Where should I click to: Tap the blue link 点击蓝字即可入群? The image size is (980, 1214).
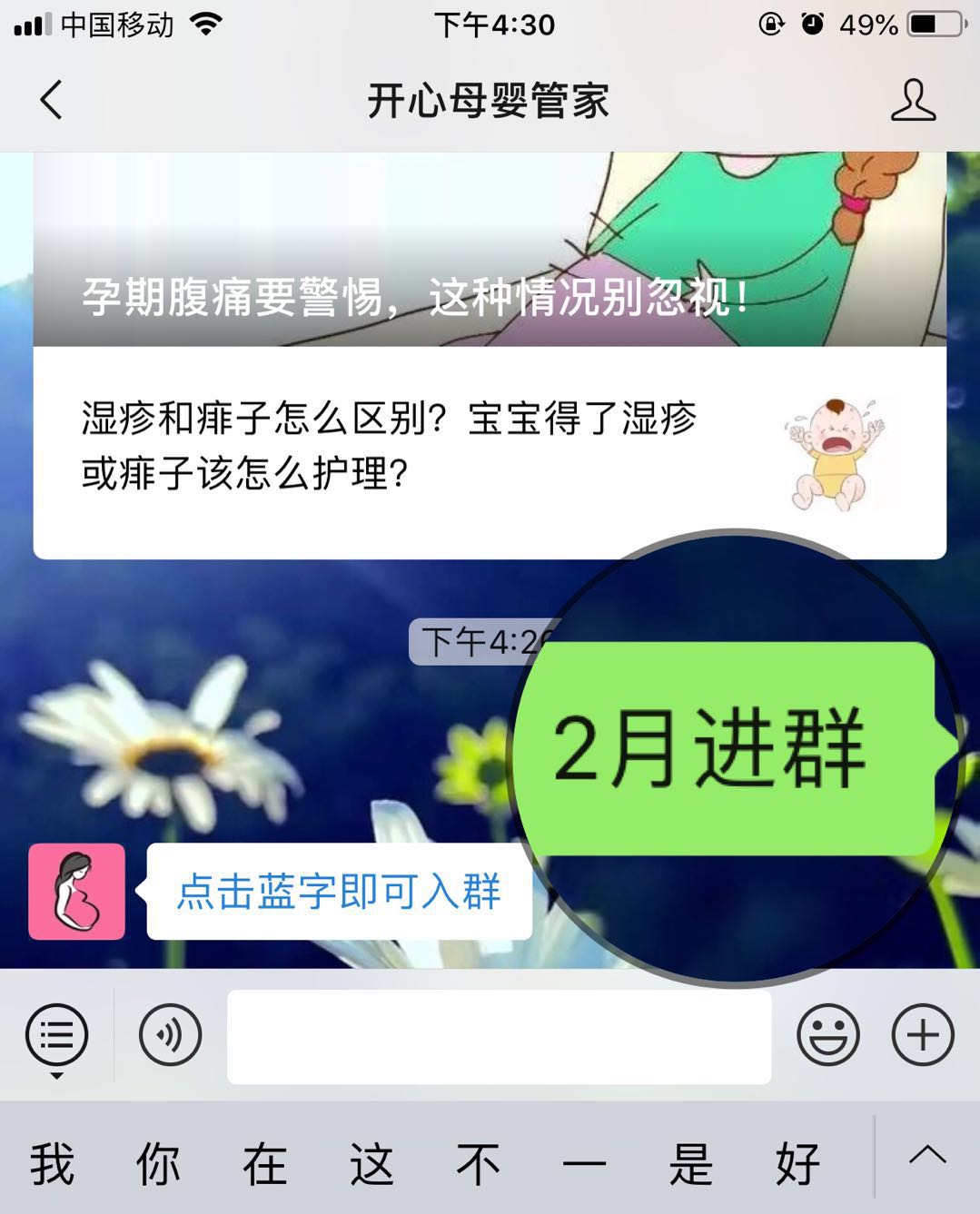(x=338, y=892)
